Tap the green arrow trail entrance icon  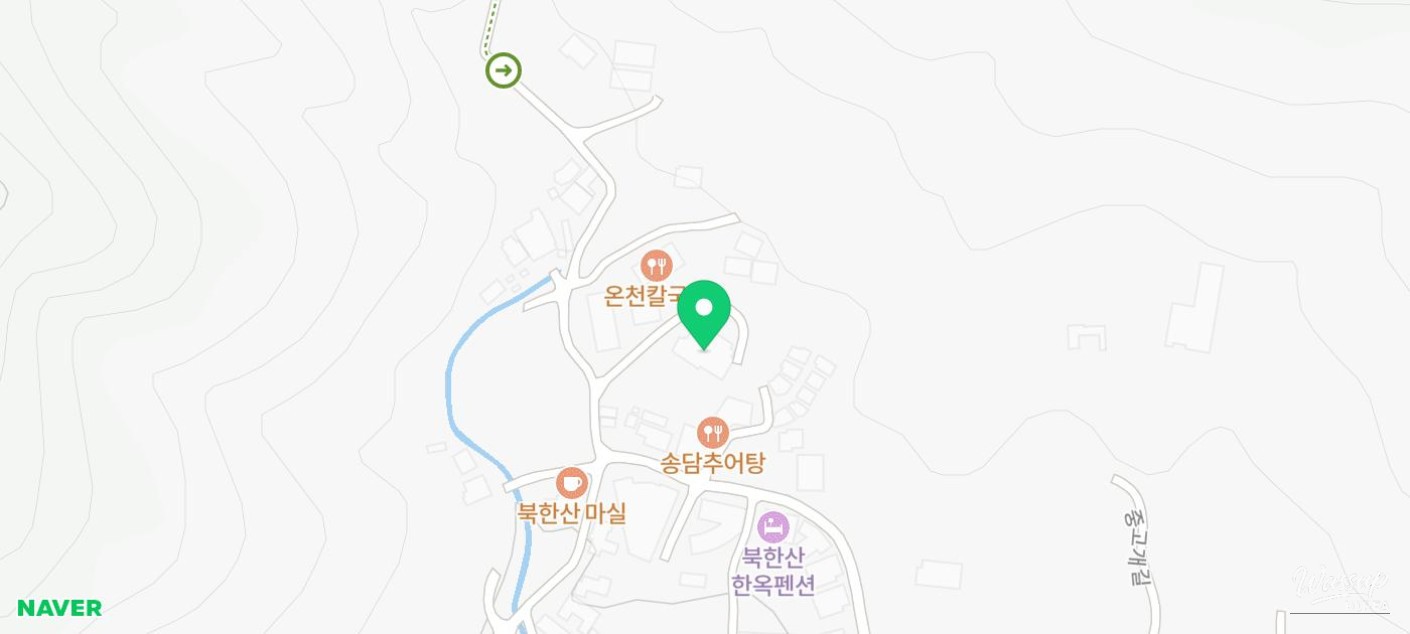(x=503, y=71)
